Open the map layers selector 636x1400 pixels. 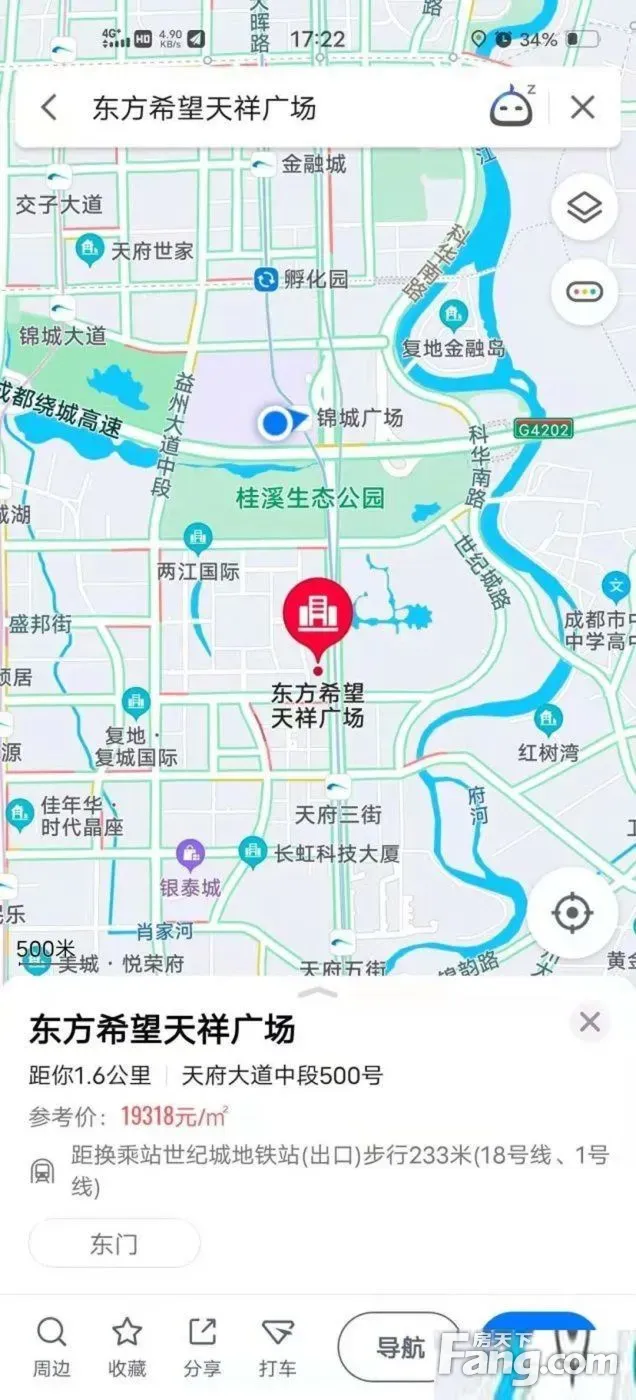pos(584,208)
